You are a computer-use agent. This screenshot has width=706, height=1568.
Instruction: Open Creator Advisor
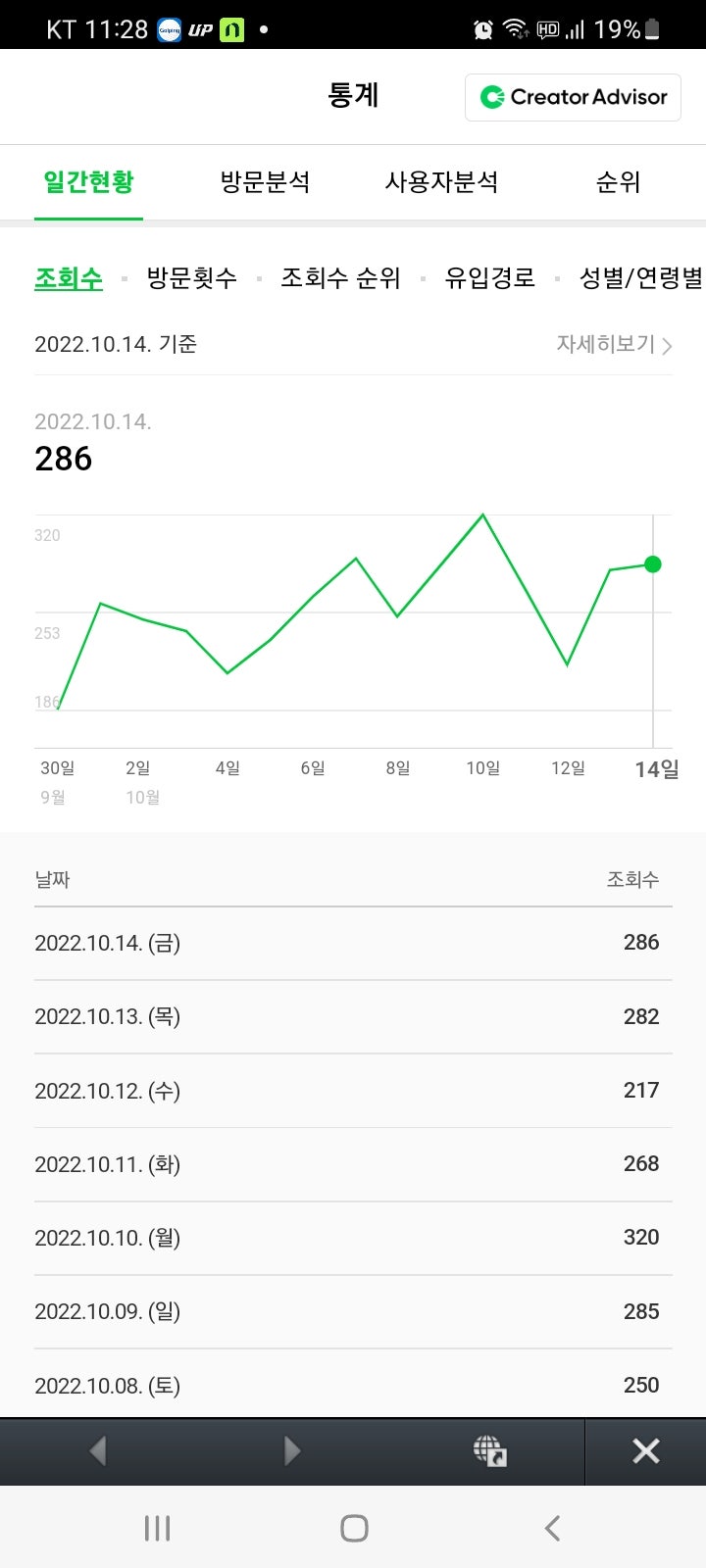[573, 97]
